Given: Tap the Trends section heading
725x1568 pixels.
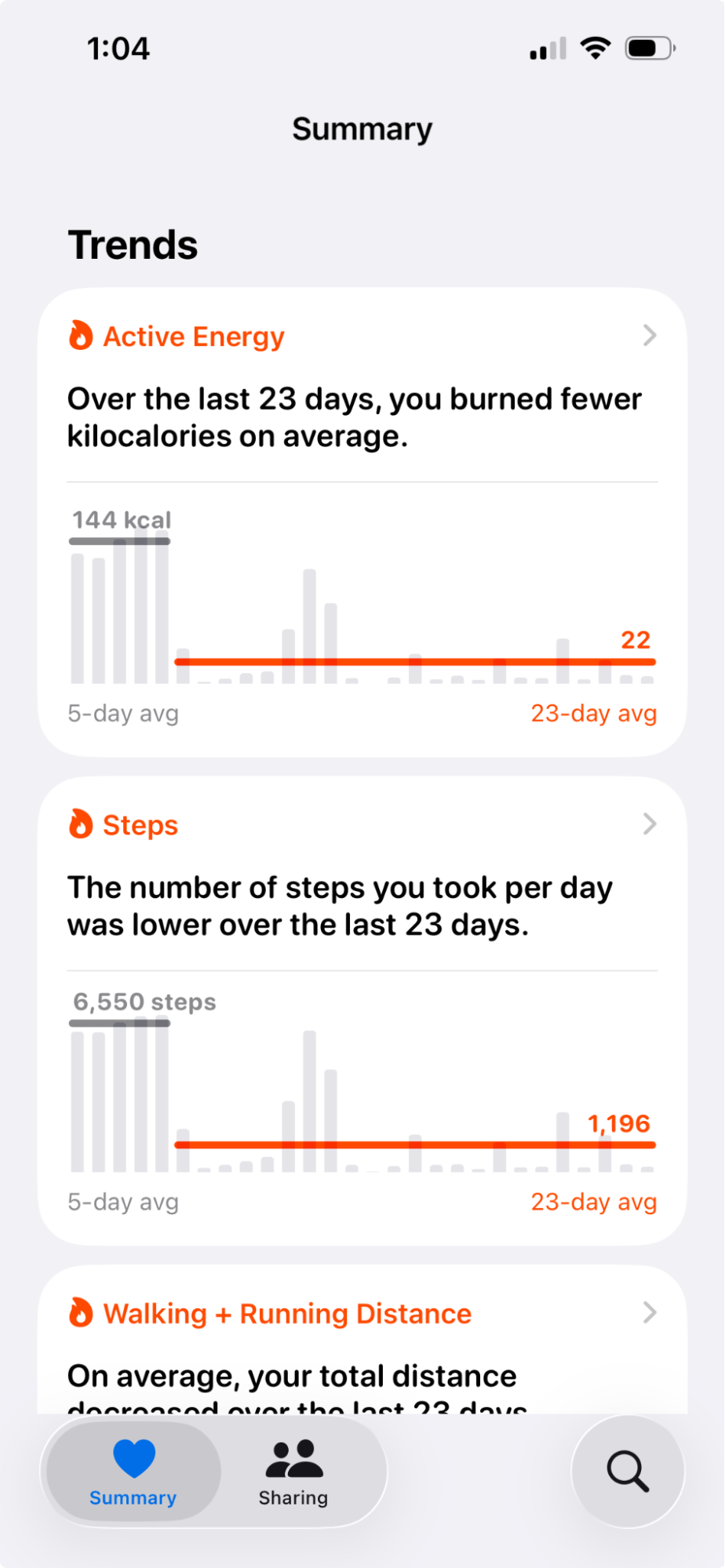Looking at the screenshot, I should click(132, 244).
